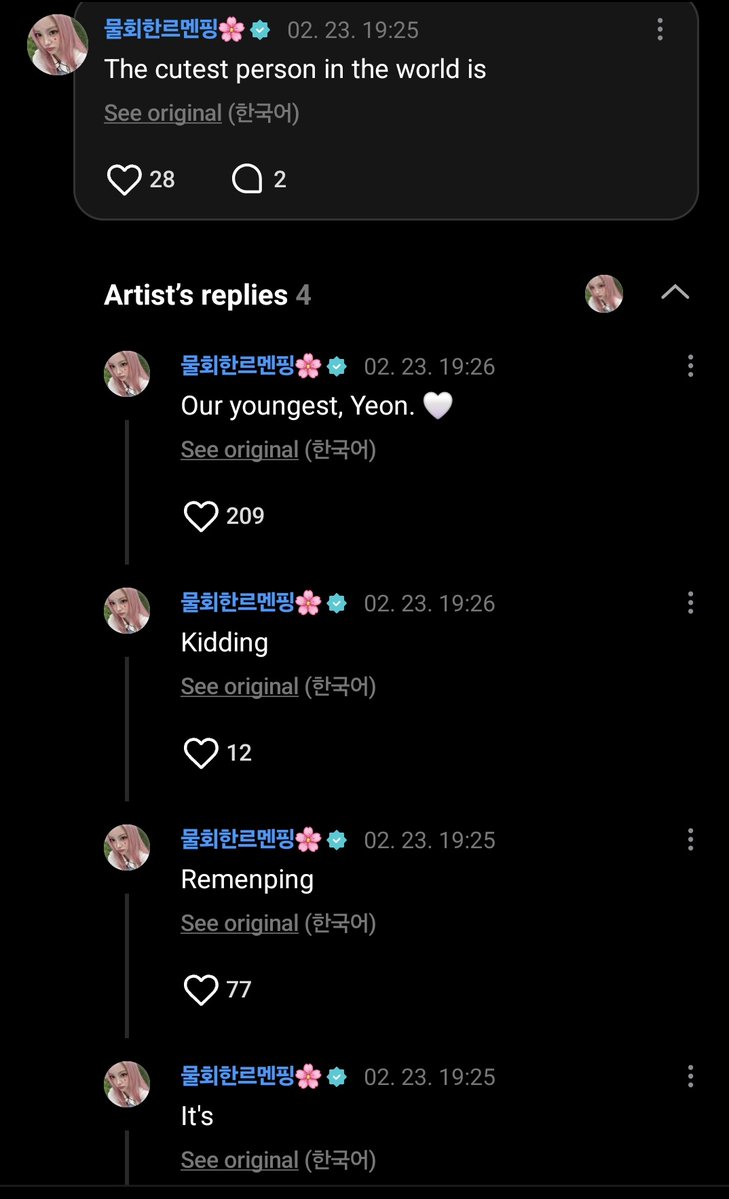The height and width of the screenshot is (1199, 729).
Task: Open options menu for "It's" reply
Action: [x=690, y=1077]
